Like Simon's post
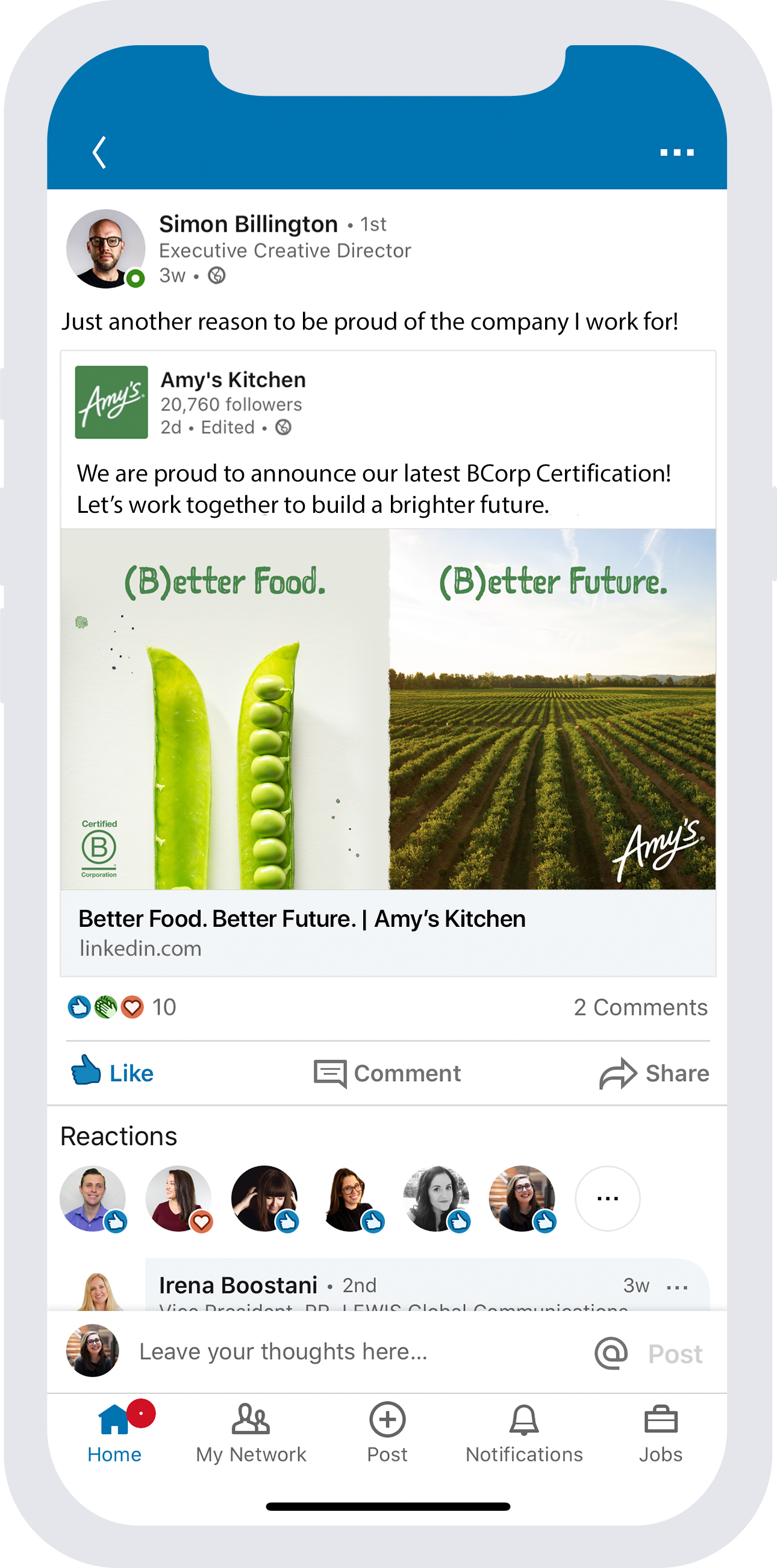This screenshot has width=777, height=1568. click(x=113, y=1073)
